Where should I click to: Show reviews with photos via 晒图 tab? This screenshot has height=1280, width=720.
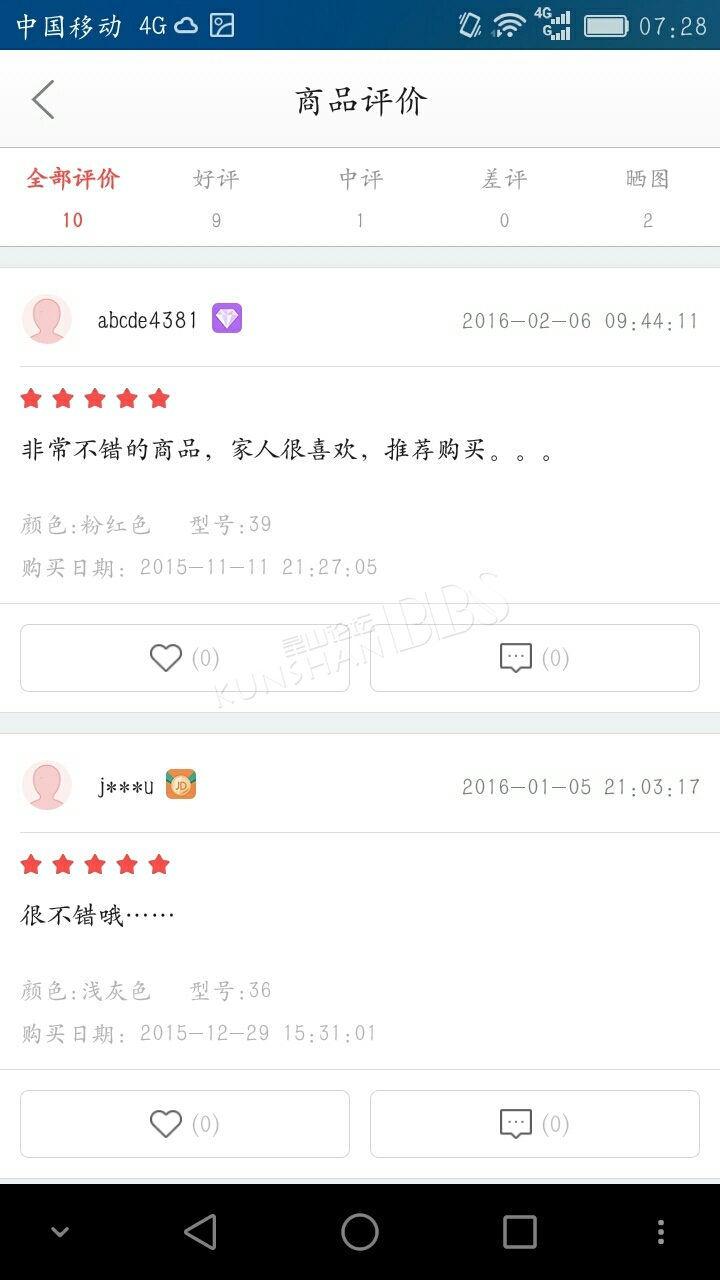pyautogui.click(x=648, y=198)
